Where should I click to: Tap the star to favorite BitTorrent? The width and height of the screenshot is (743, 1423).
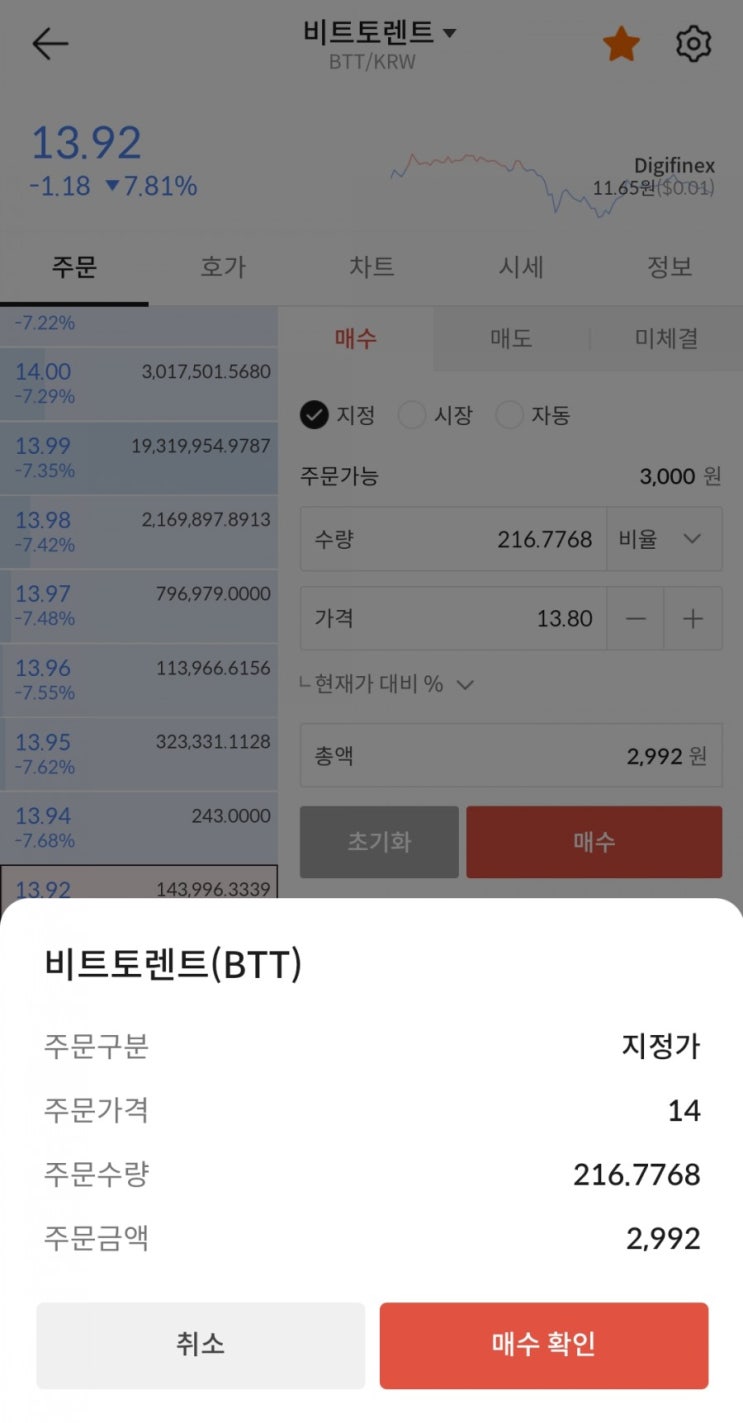tap(622, 44)
